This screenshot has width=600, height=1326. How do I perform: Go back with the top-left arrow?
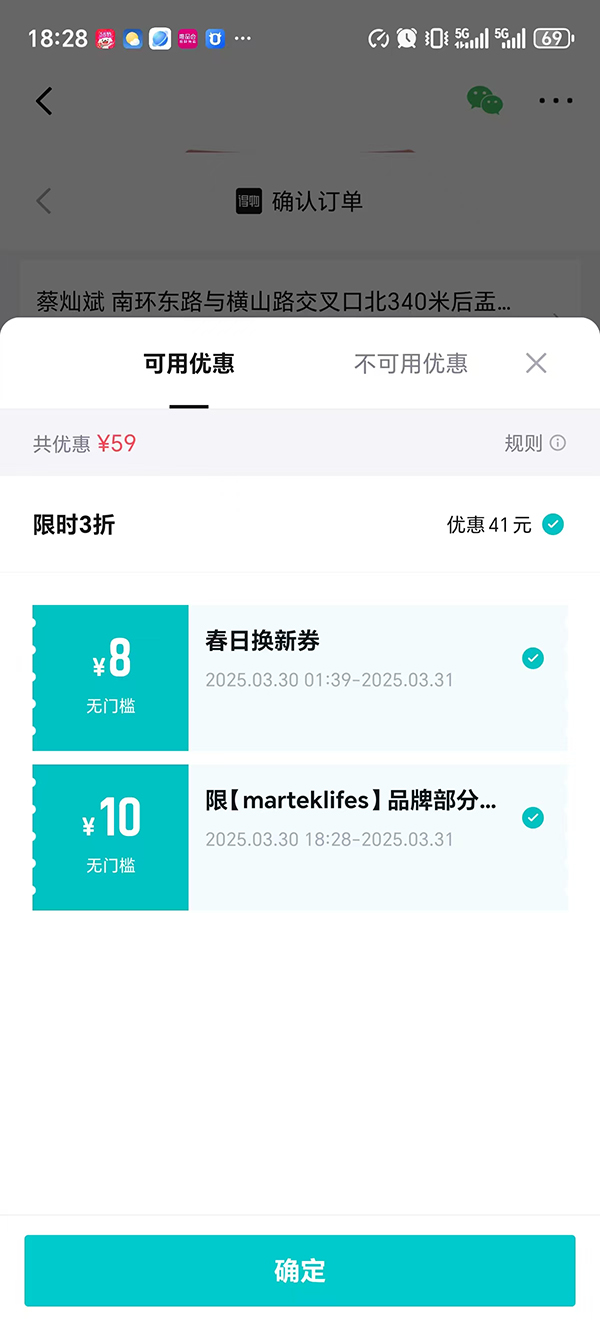[44, 101]
